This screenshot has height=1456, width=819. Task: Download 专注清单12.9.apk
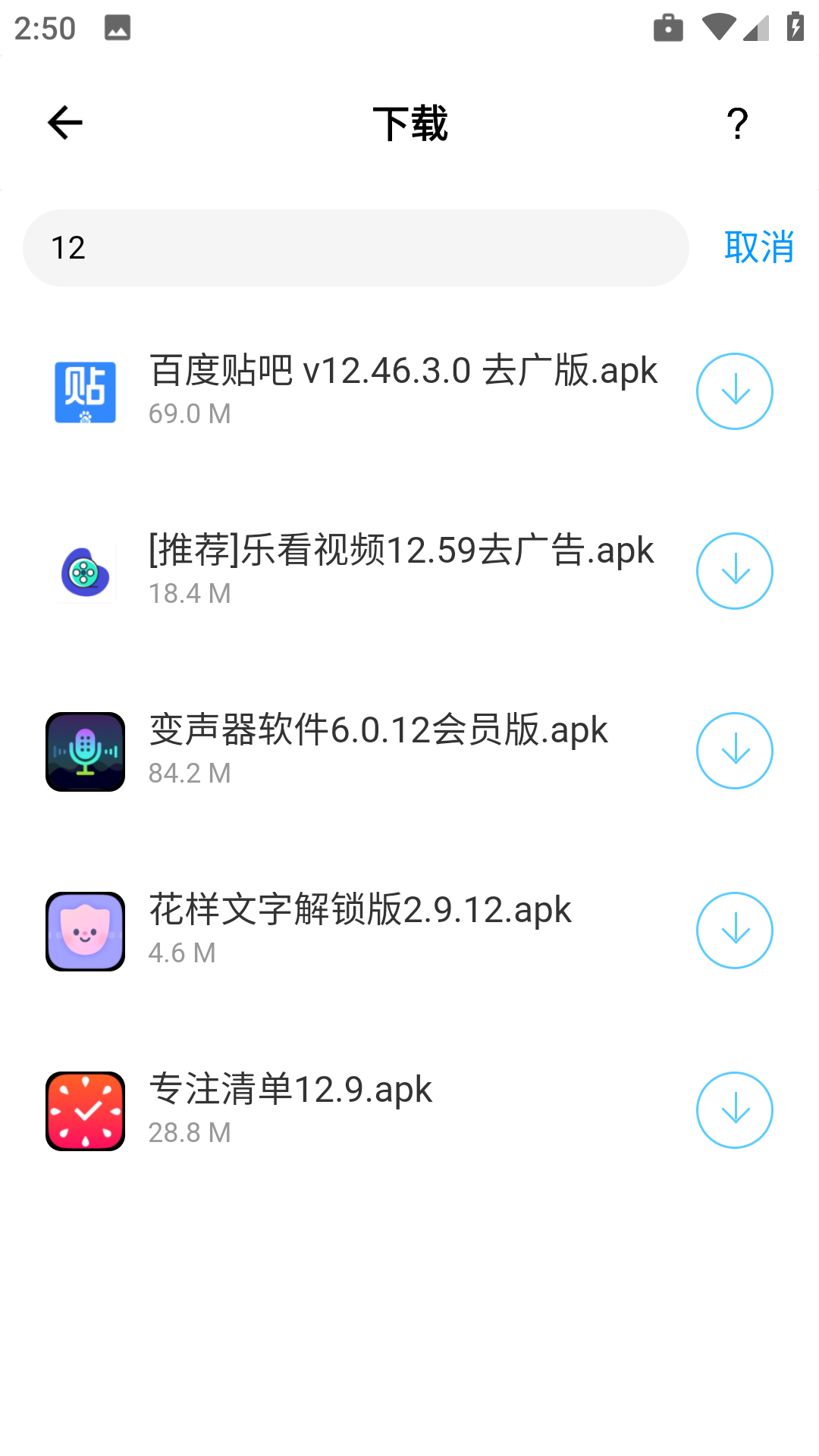[734, 1109]
